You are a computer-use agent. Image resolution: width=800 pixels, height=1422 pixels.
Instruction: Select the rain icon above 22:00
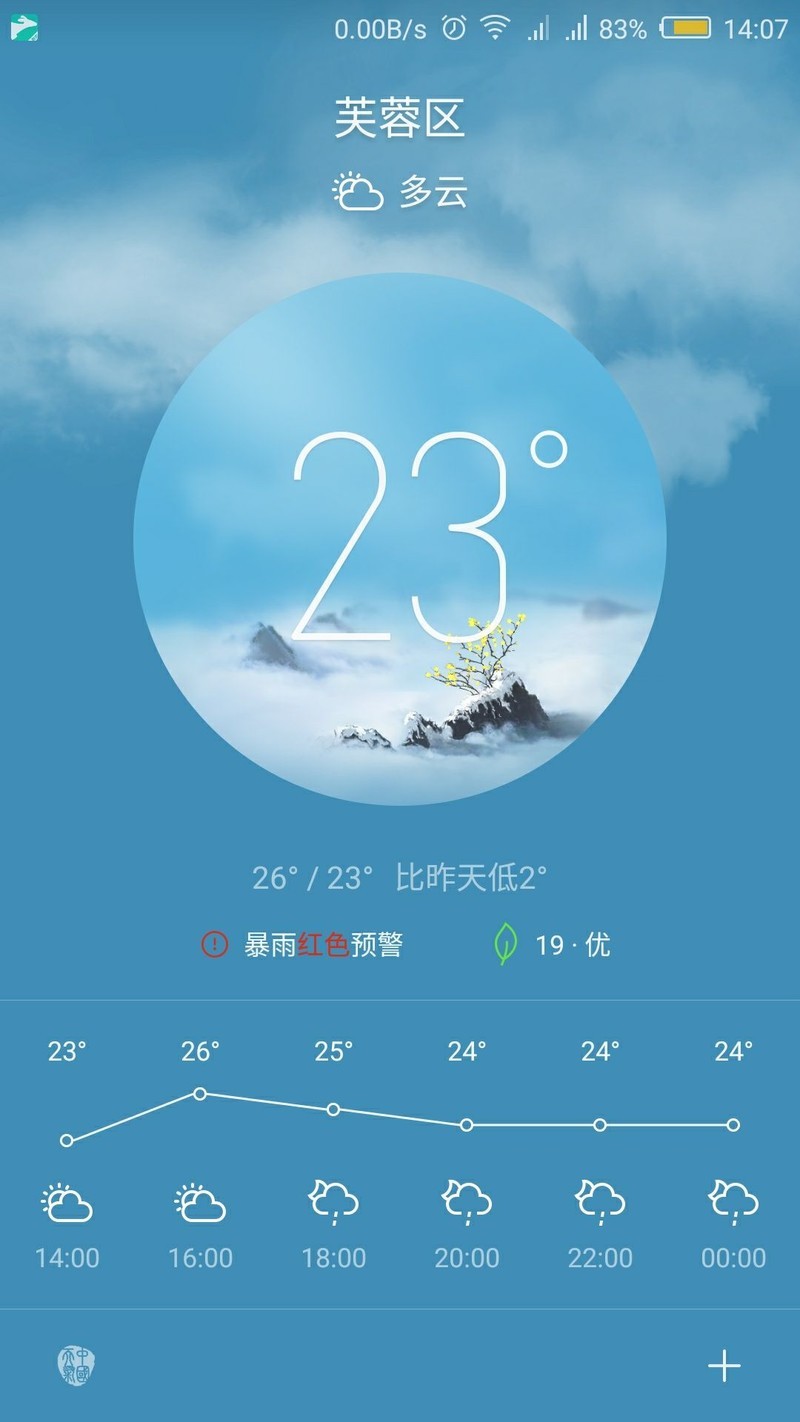click(x=598, y=1203)
